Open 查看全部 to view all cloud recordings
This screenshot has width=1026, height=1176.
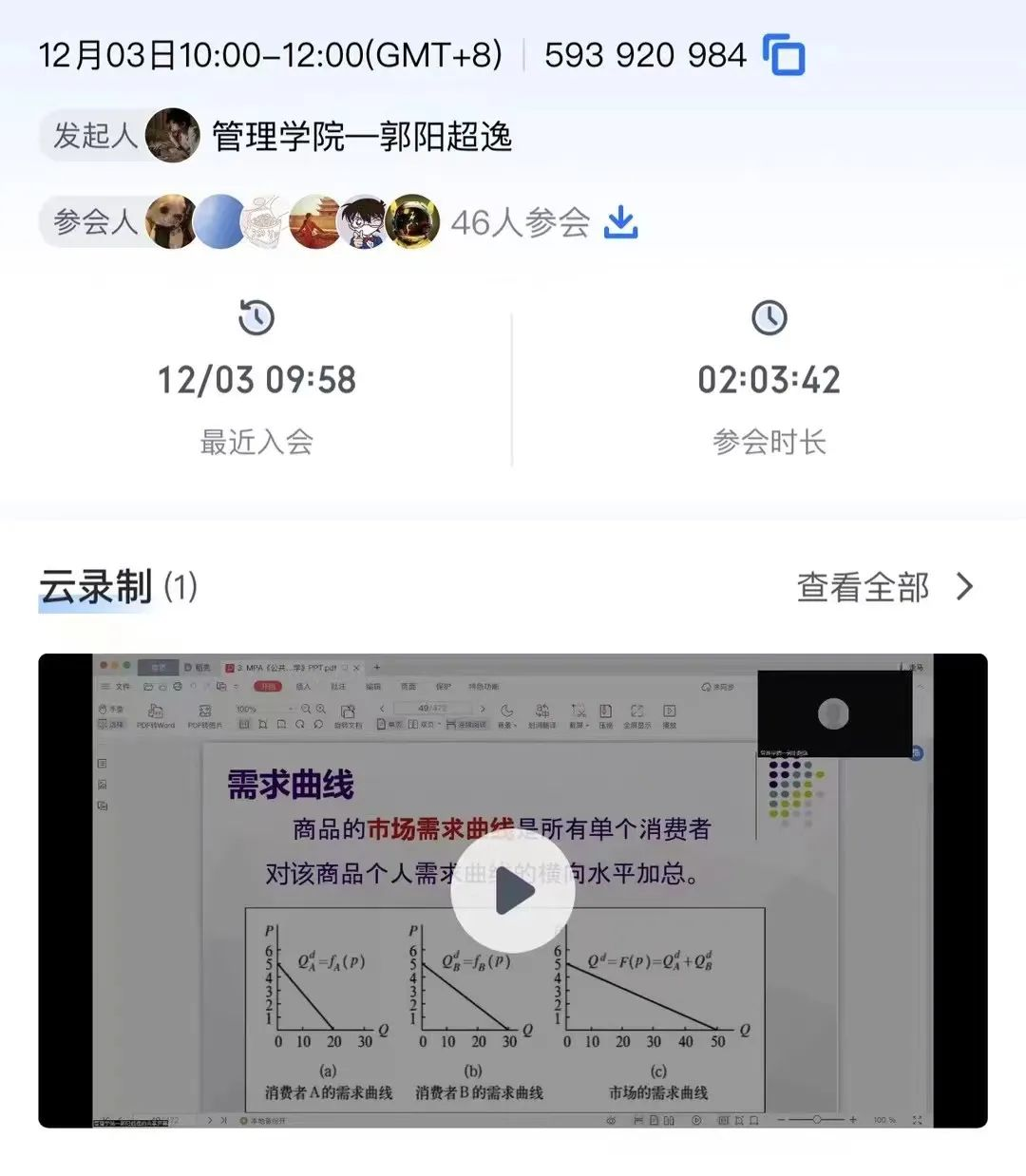point(884,587)
